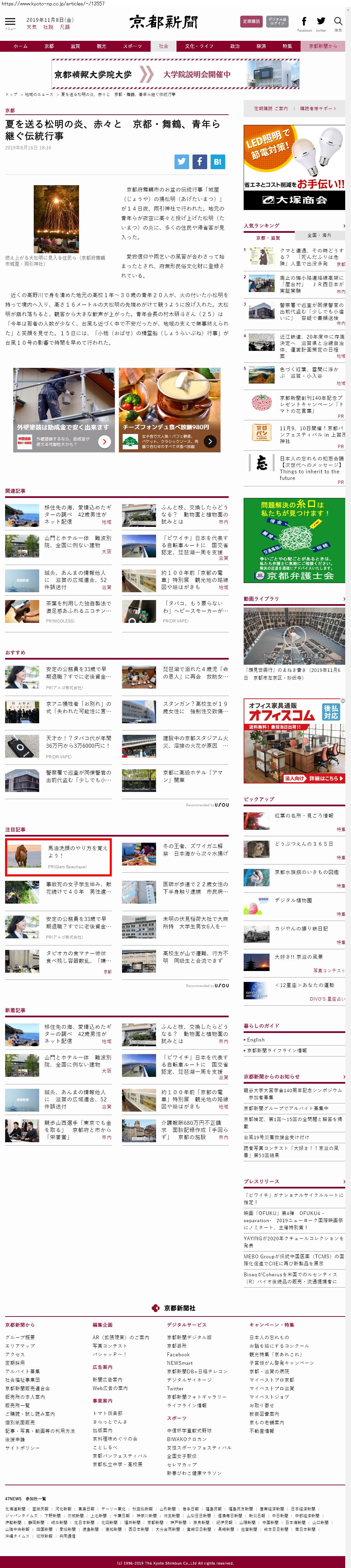Open the 天気 weather link
The width and height of the screenshot is (351, 1568).
click(31, 27)
